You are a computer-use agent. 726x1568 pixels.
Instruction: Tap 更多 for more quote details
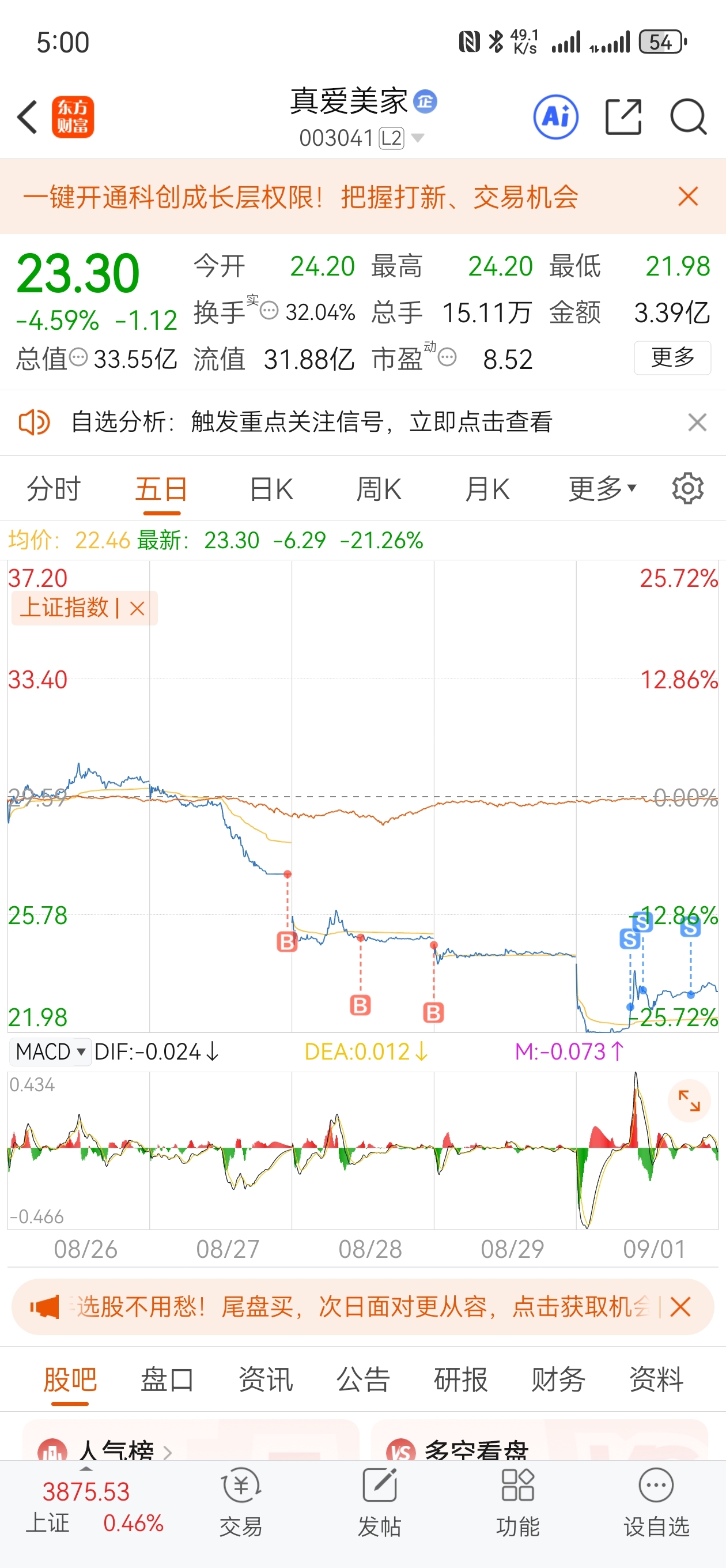[x=672, y=357]
